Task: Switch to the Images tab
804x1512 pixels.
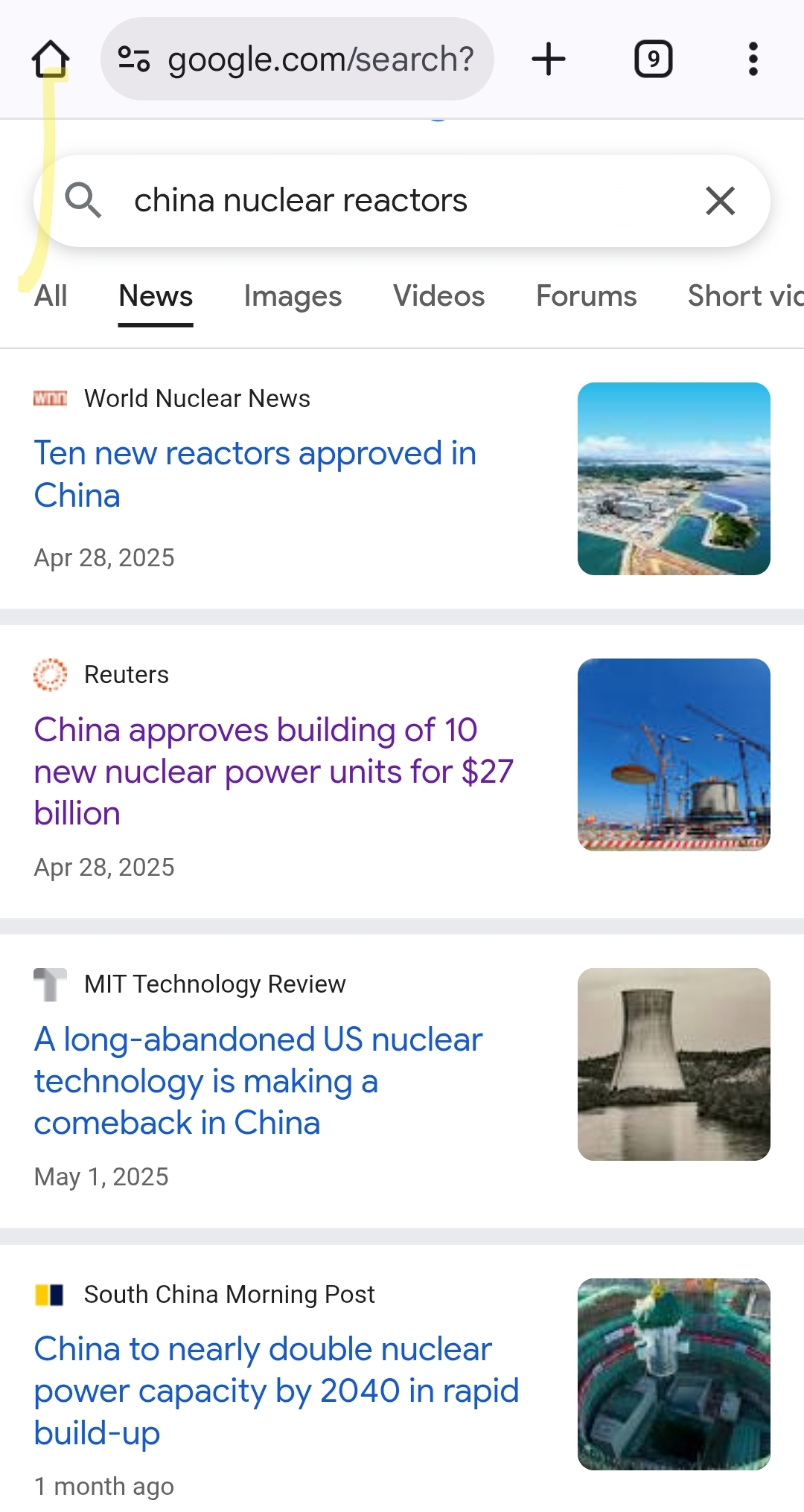Action: coord(293,296)
